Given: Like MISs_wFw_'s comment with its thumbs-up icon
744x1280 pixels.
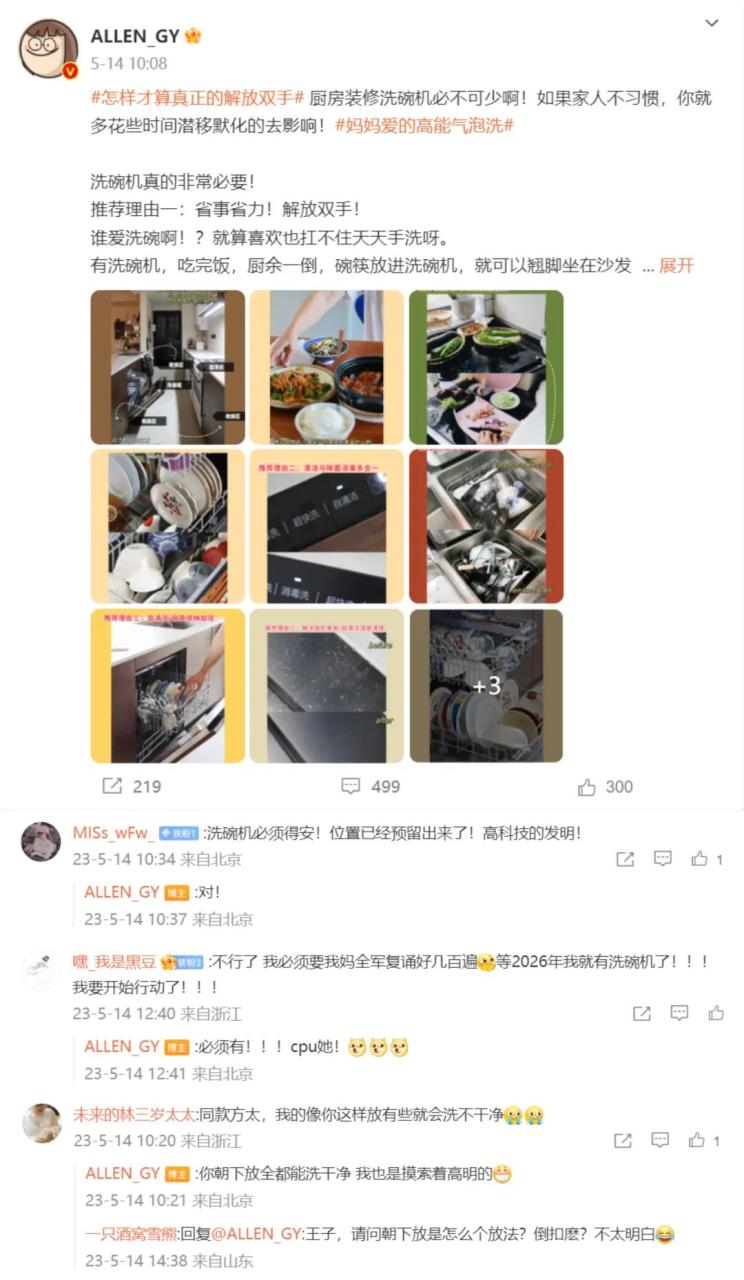Looking at the screenshot, I should point(699,858).
